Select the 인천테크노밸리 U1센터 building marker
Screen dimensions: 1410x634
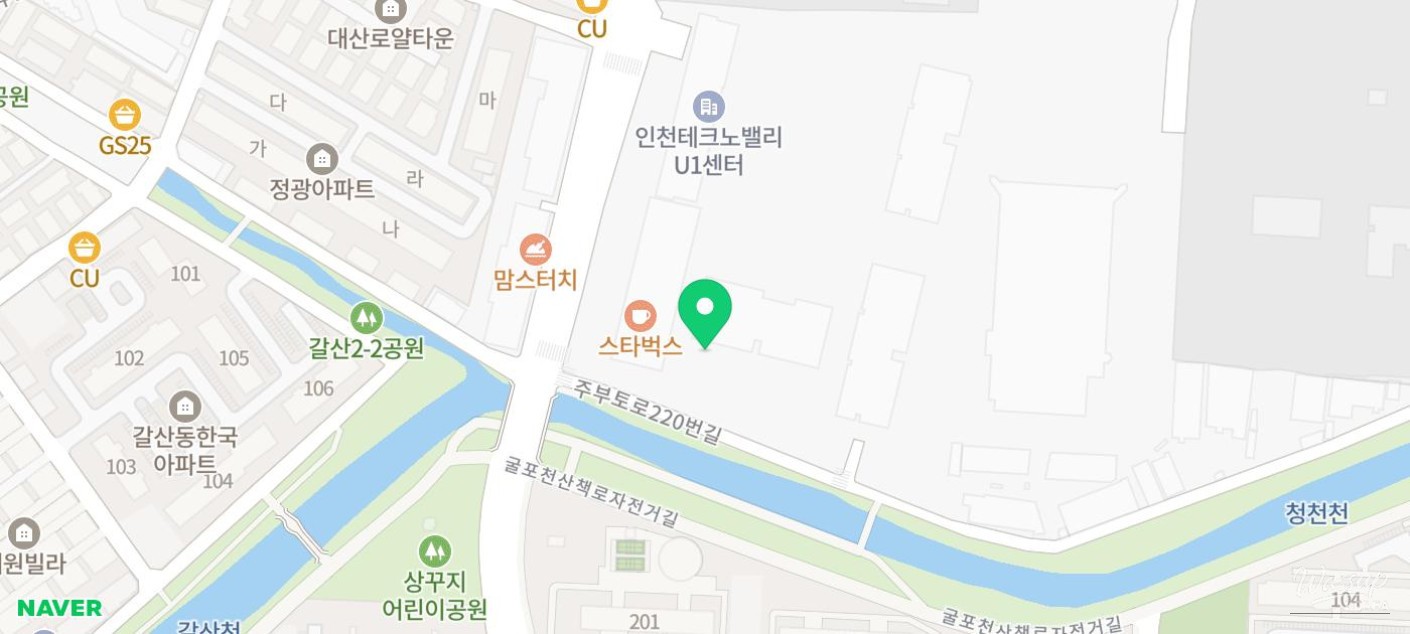[708, 107]
